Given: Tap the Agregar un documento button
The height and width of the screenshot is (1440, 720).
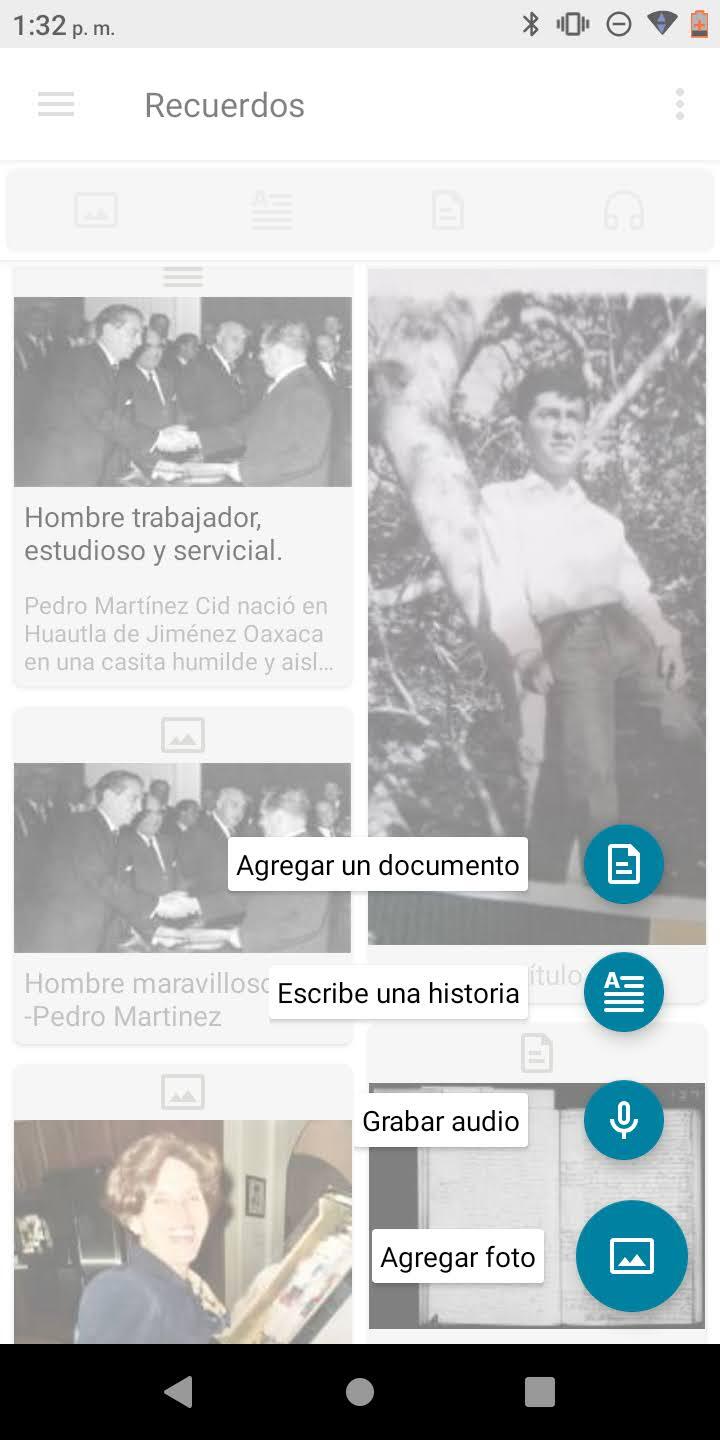Looking at the screenshot, I should [x=623, y=864].
